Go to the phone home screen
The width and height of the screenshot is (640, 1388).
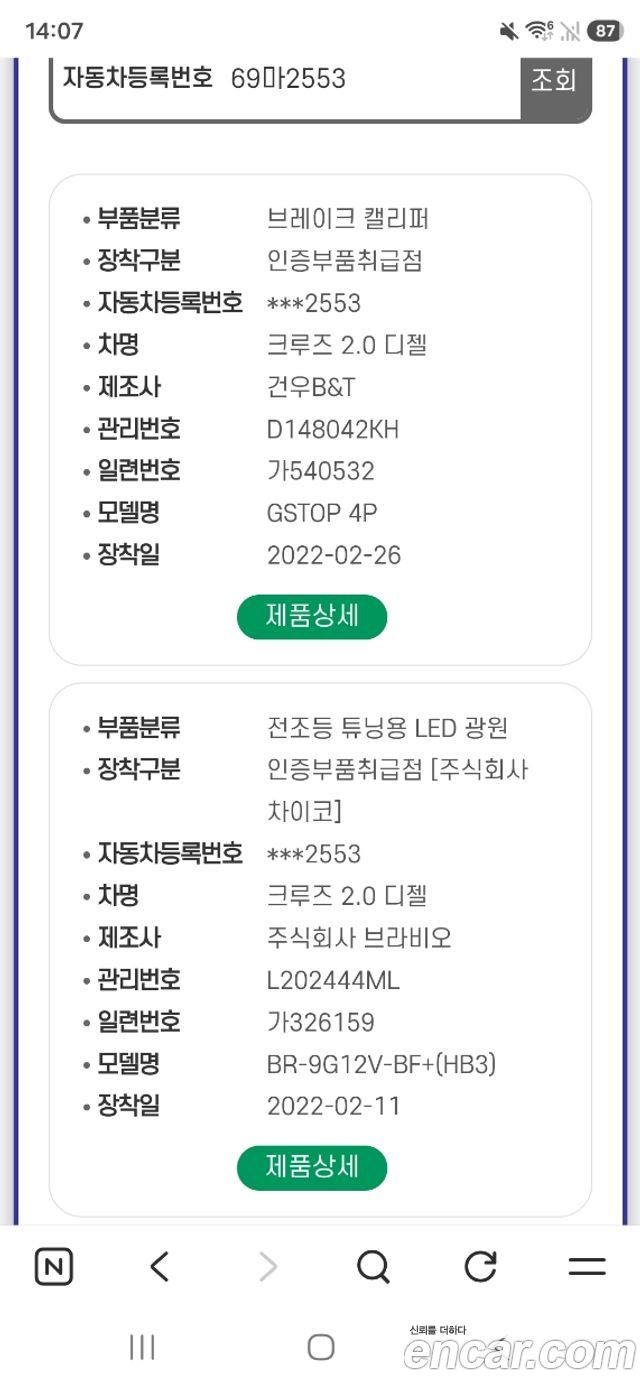(320, 1347)
